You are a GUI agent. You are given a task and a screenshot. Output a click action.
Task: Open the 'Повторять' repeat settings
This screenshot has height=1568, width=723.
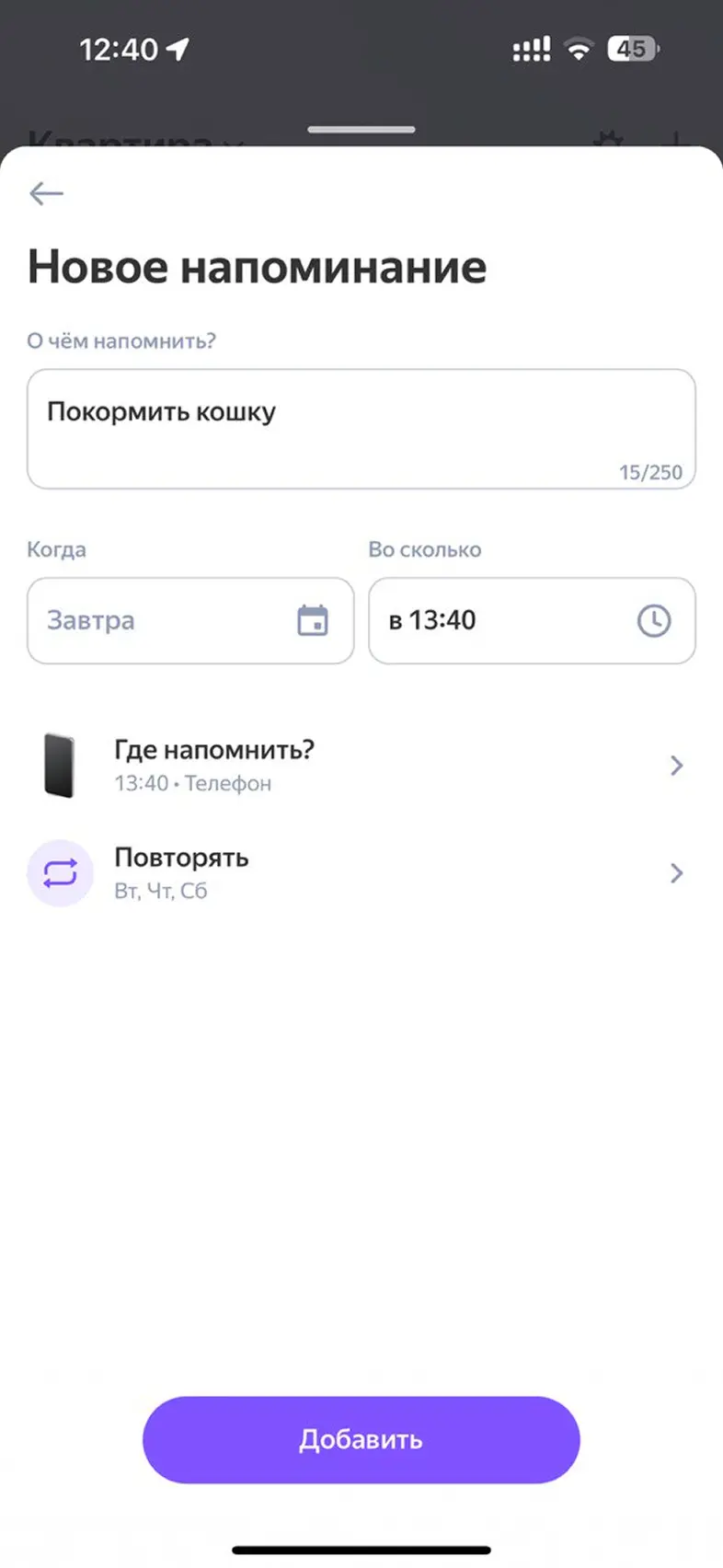(361, 872)
